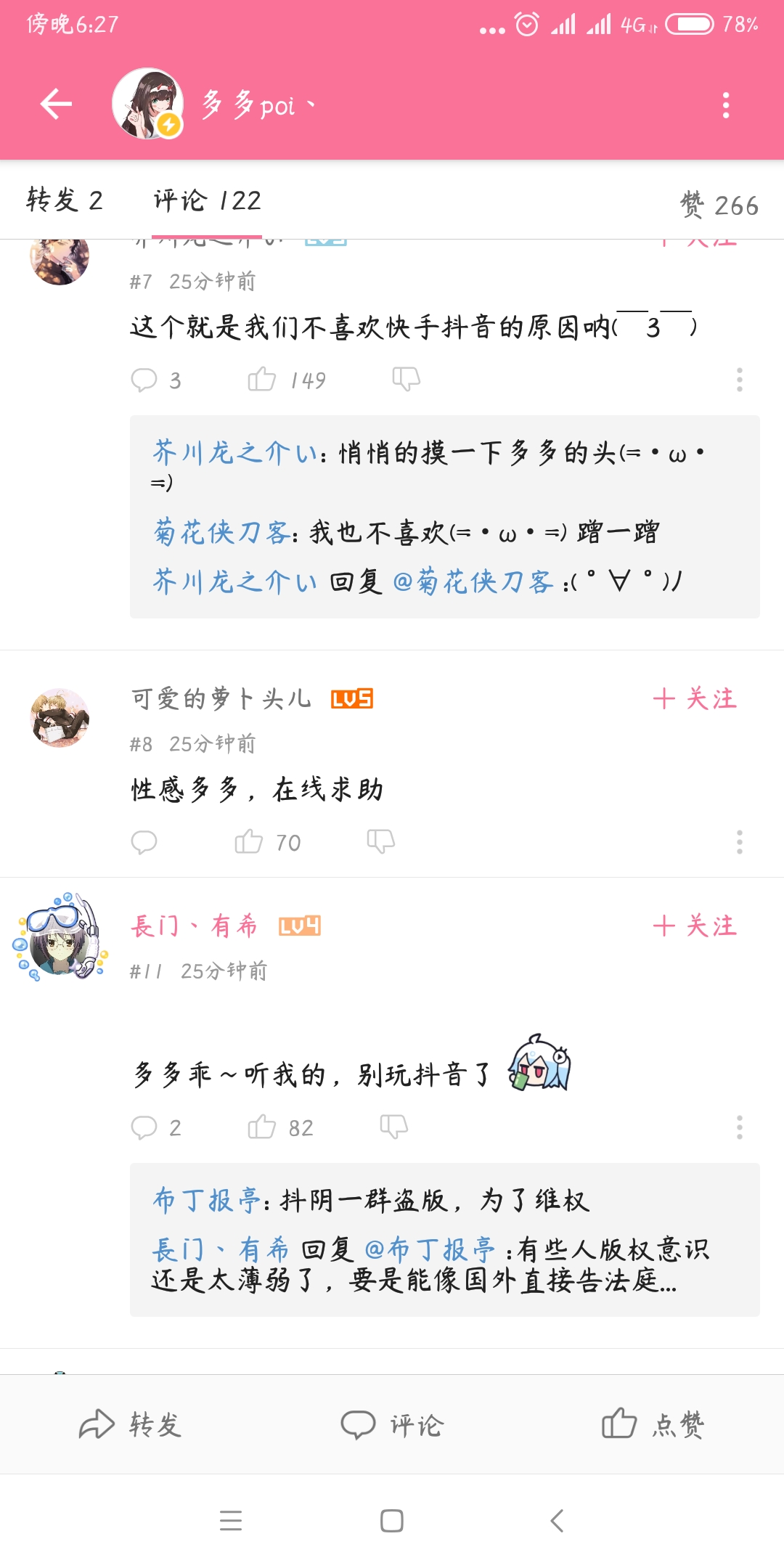Tap 转发 in the bottom bar
Image resolution: width=784 pixels, height=1568 pixels.
point(131,1424)
